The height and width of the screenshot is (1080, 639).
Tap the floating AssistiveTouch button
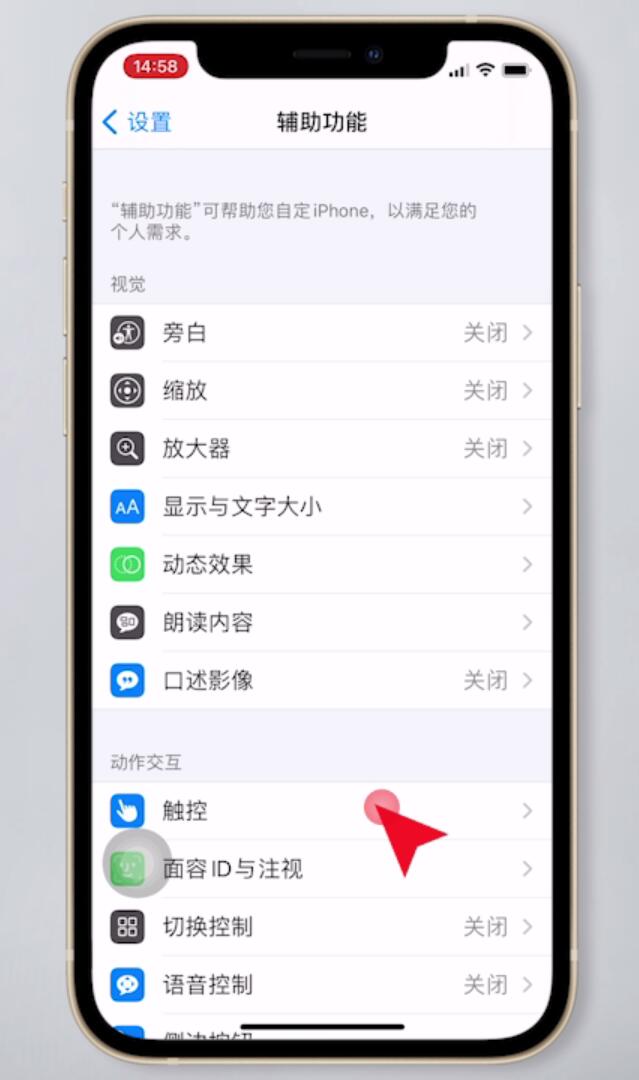click(x=137, y=863)
